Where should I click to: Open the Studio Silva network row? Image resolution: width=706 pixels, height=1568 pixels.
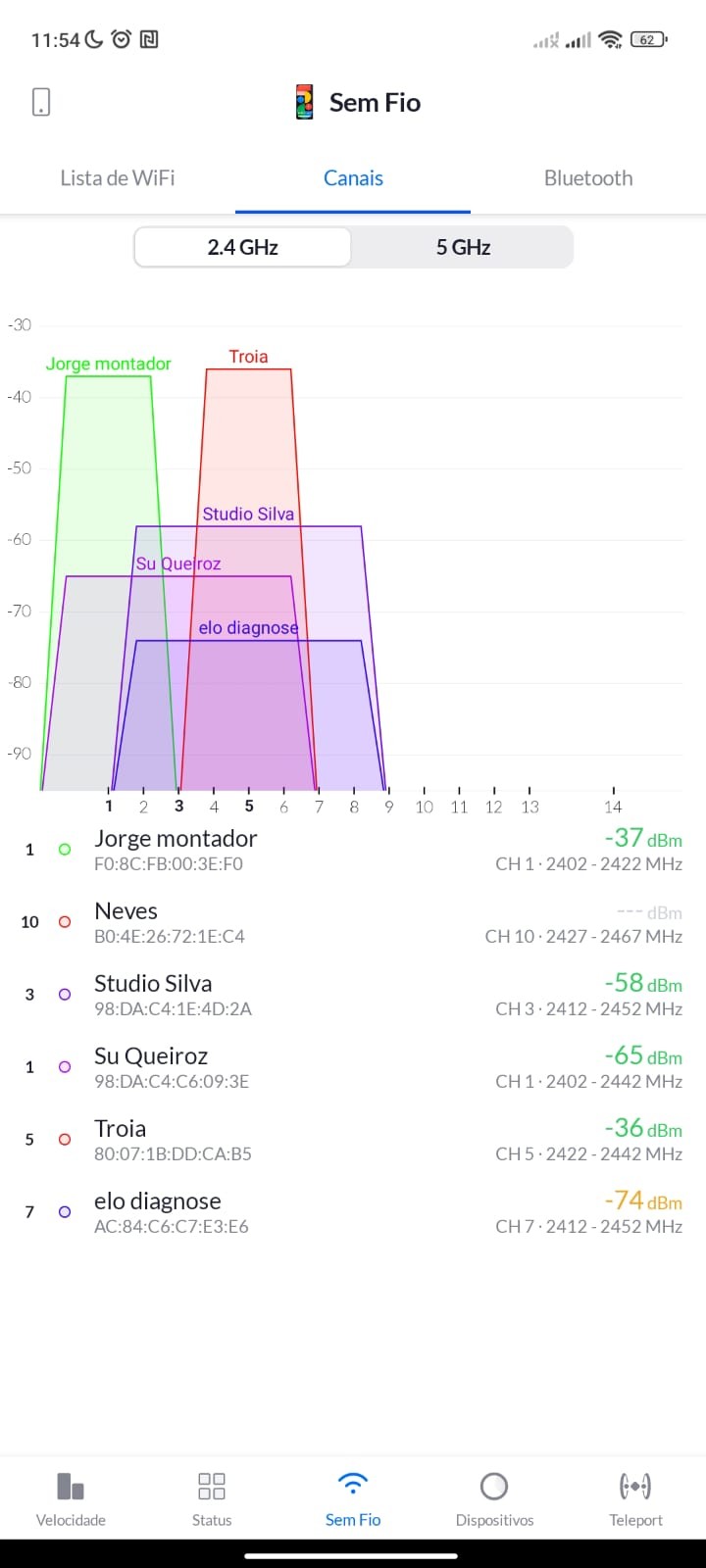[x=353, y=995]
